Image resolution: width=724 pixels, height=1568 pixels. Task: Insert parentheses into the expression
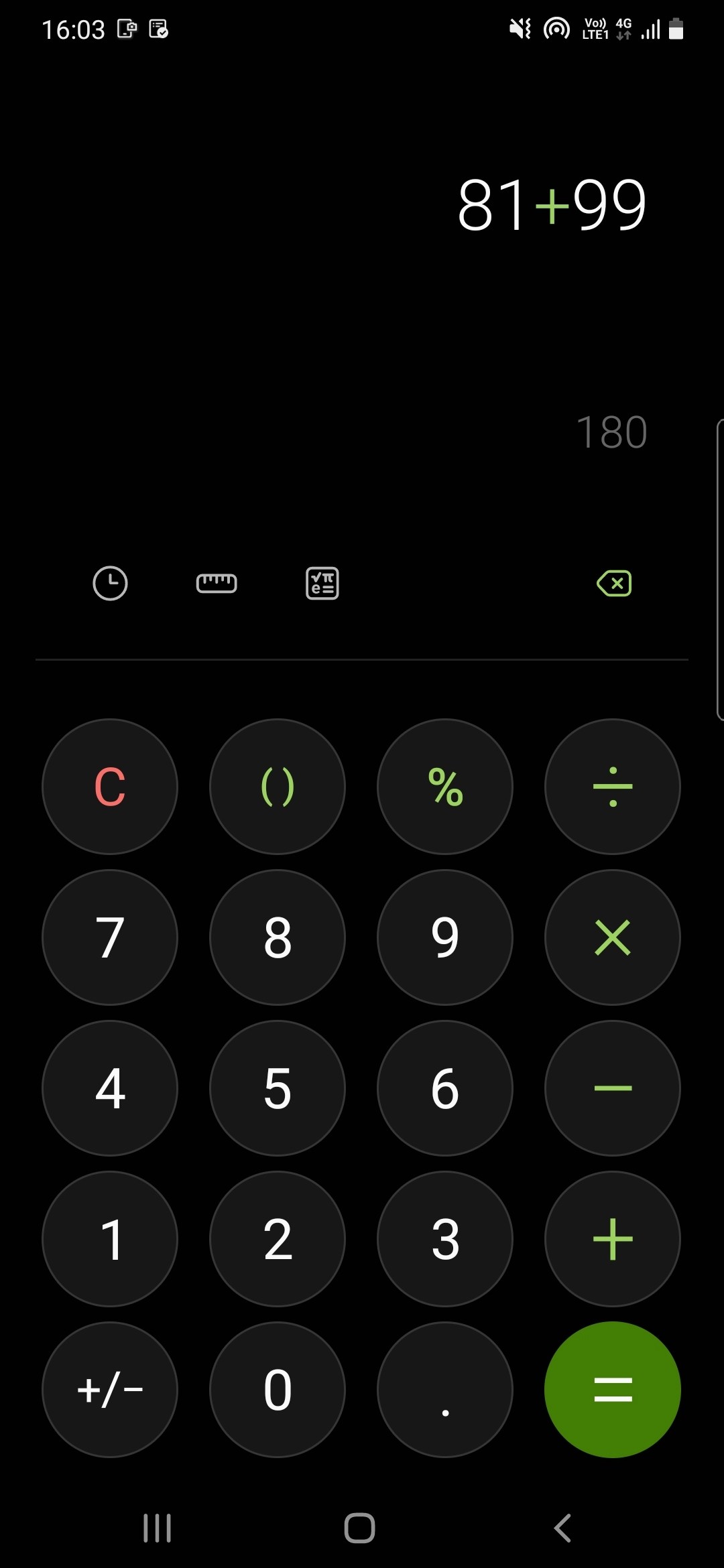click(x=278, y=787)
